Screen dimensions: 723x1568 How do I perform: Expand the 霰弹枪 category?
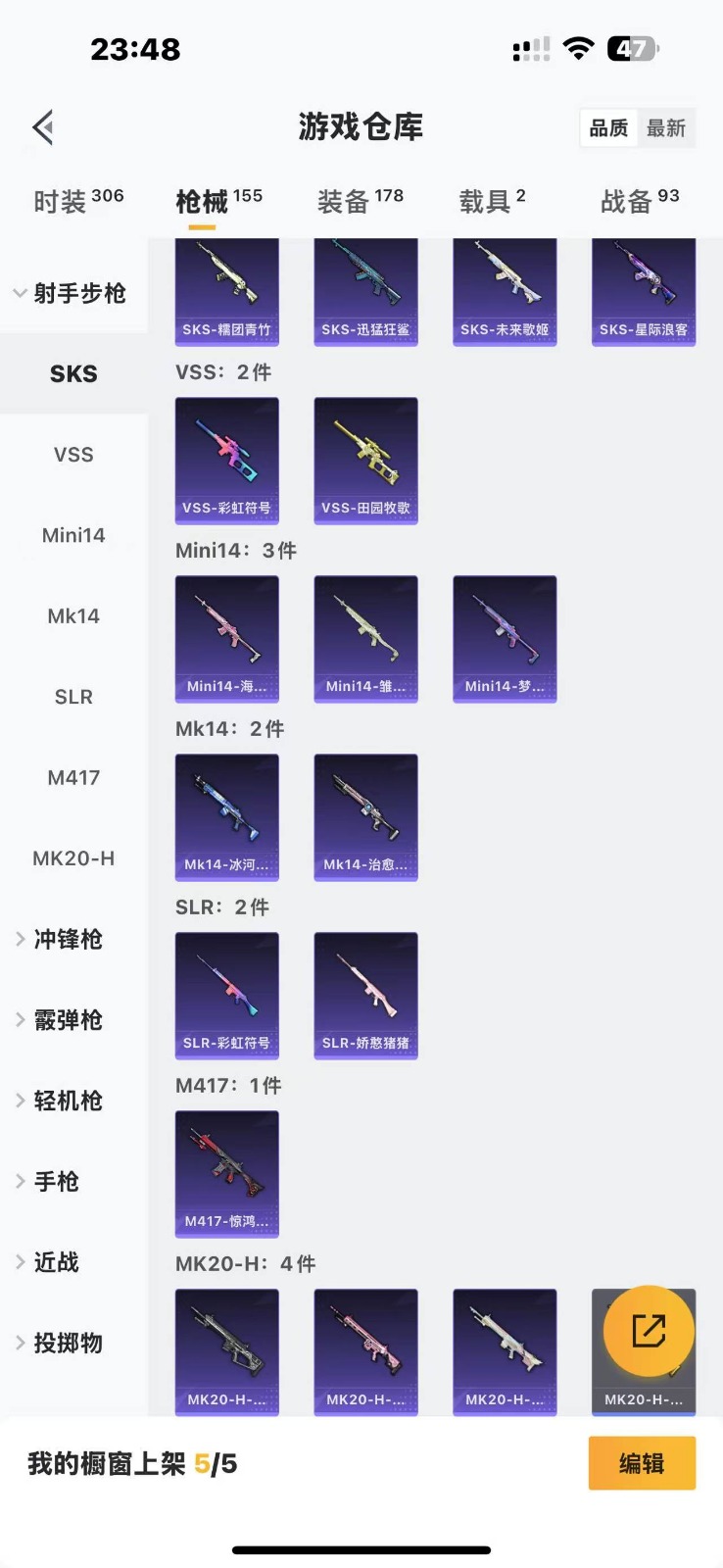[x=67, y=1020]
